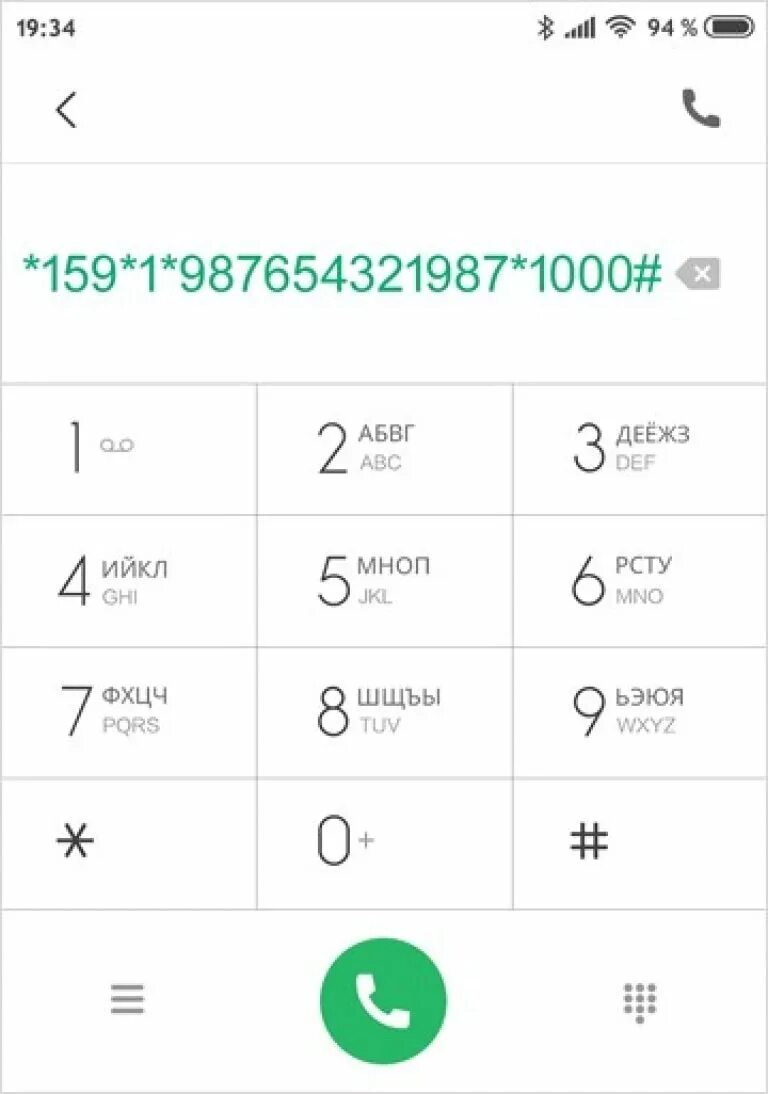Tap the entered number field

tap(340, 274)
